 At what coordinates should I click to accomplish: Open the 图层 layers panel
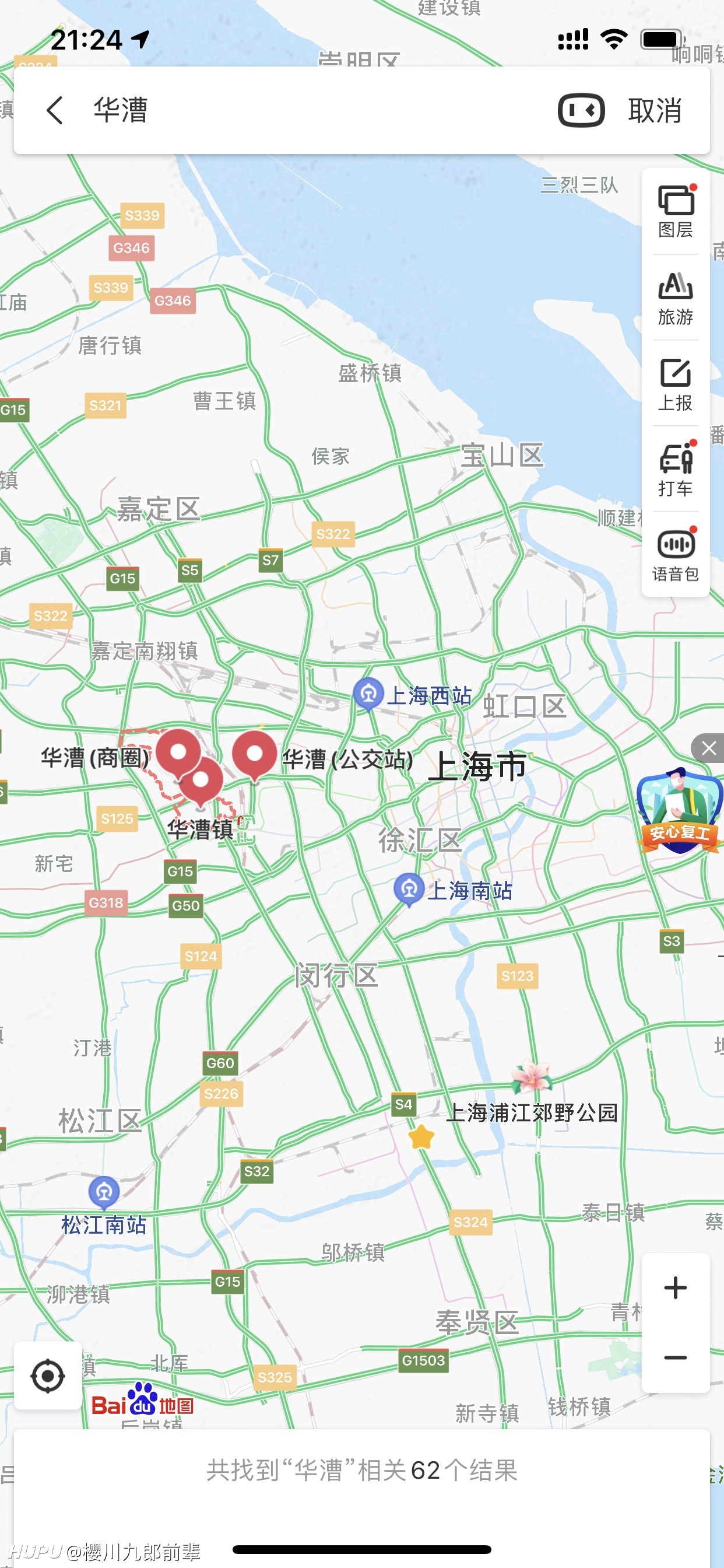coord(676,211)
